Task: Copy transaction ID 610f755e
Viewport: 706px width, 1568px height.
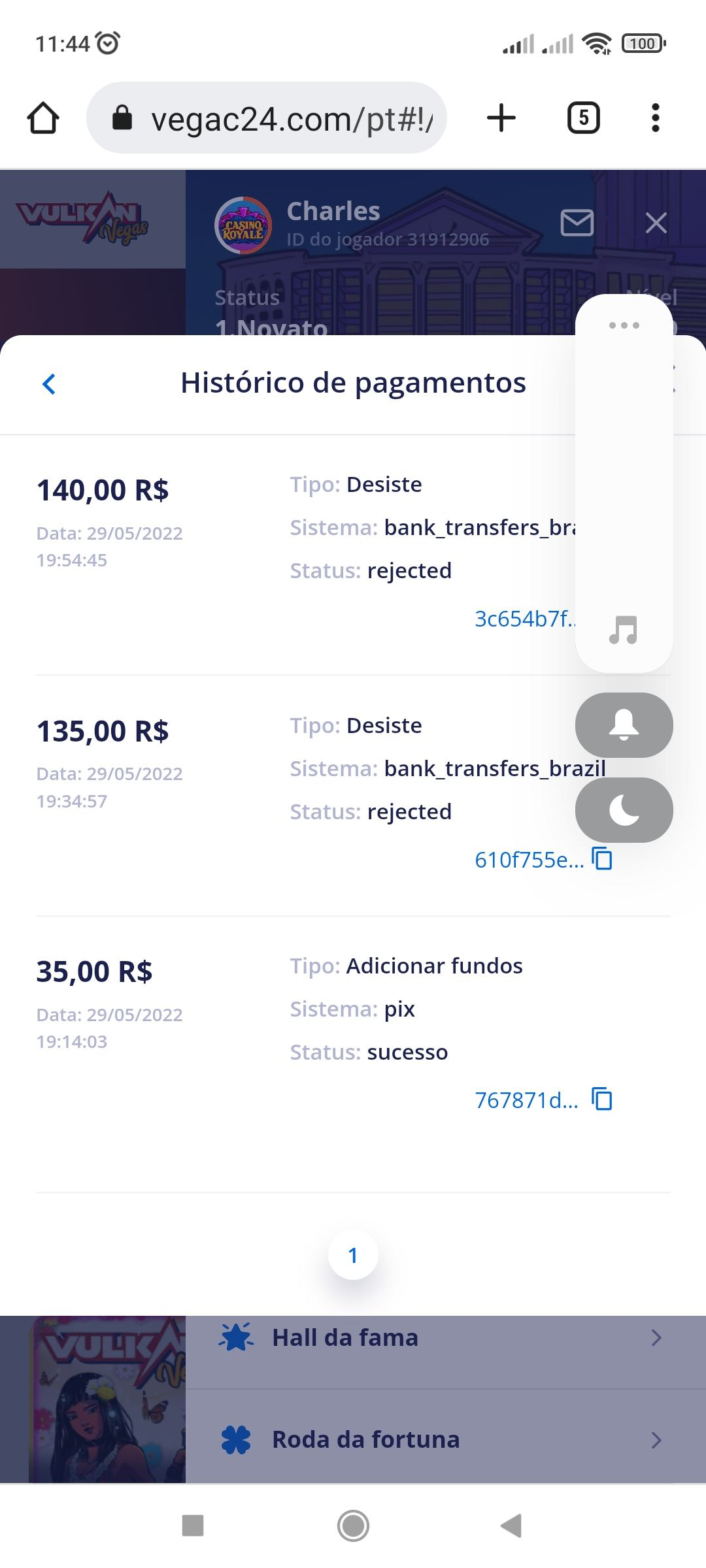Action: (601, 858)
